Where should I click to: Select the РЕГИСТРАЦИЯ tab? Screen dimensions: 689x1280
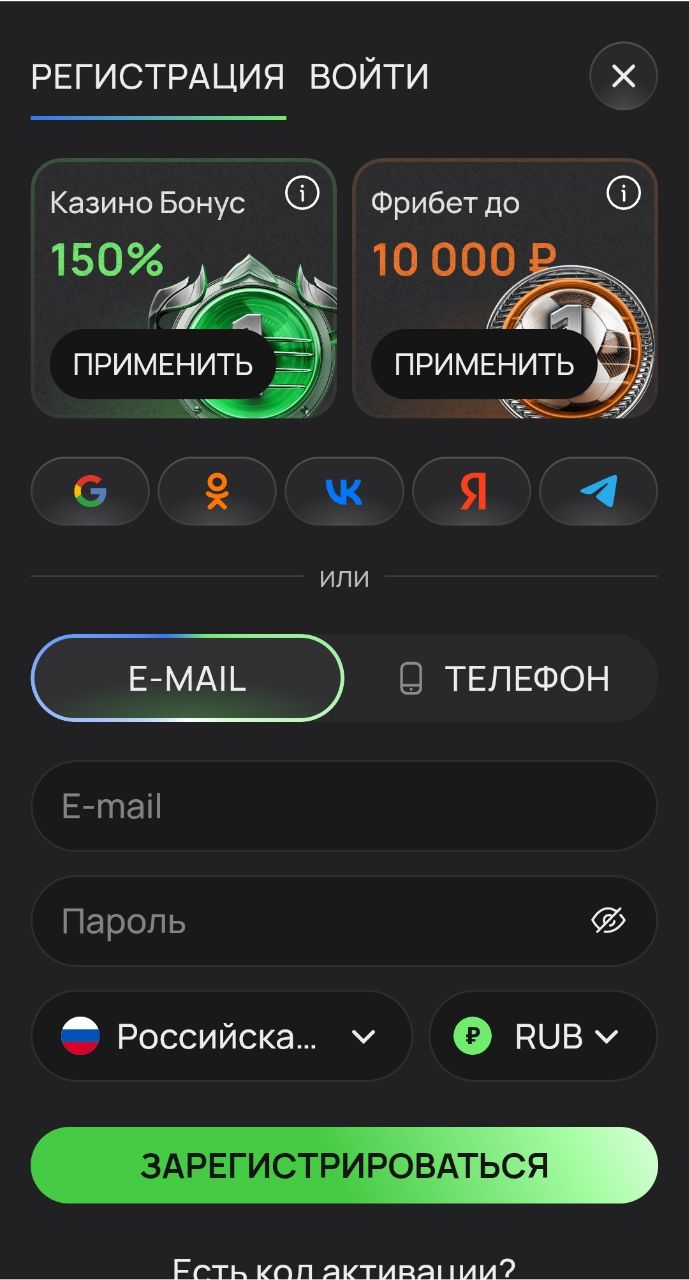tap(157, 77)
